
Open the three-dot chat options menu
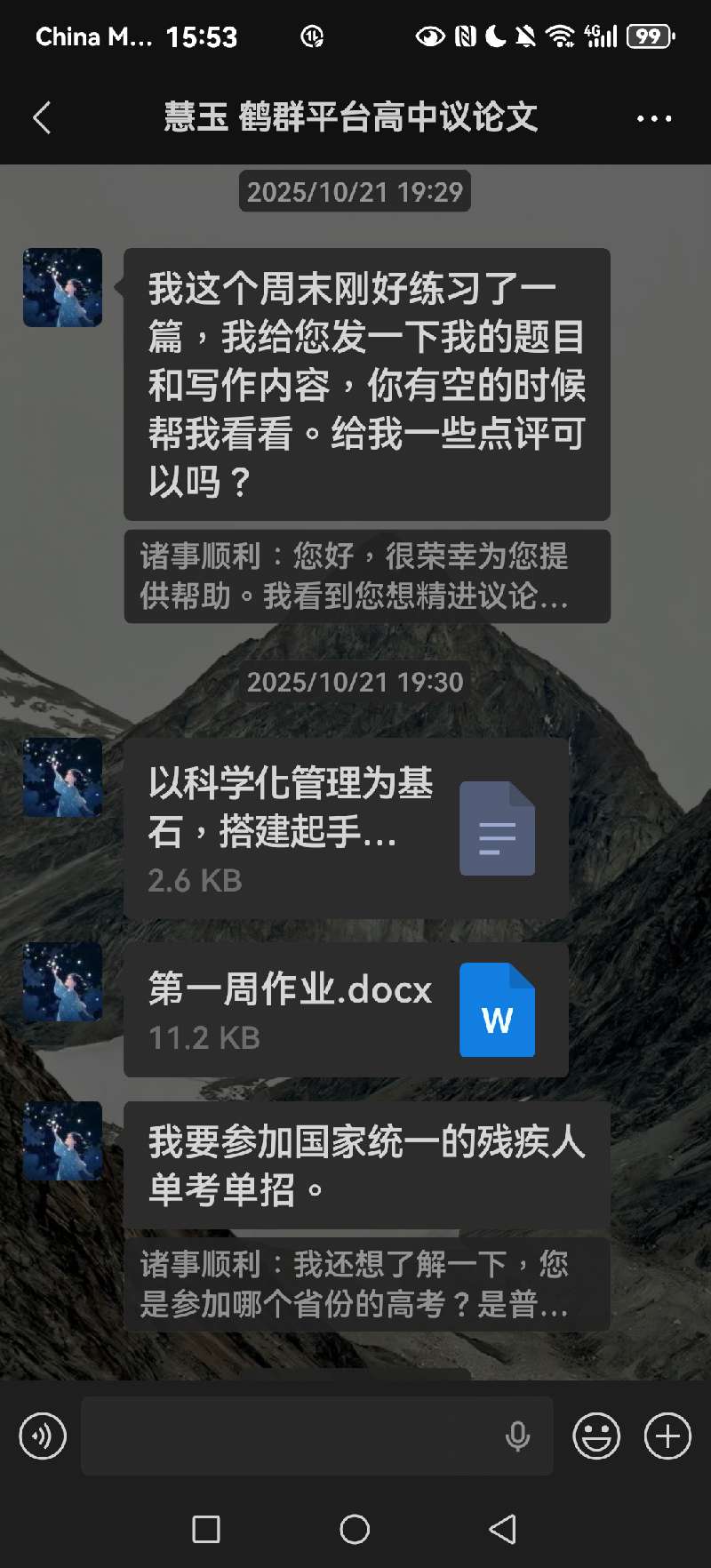pos(653,118)
